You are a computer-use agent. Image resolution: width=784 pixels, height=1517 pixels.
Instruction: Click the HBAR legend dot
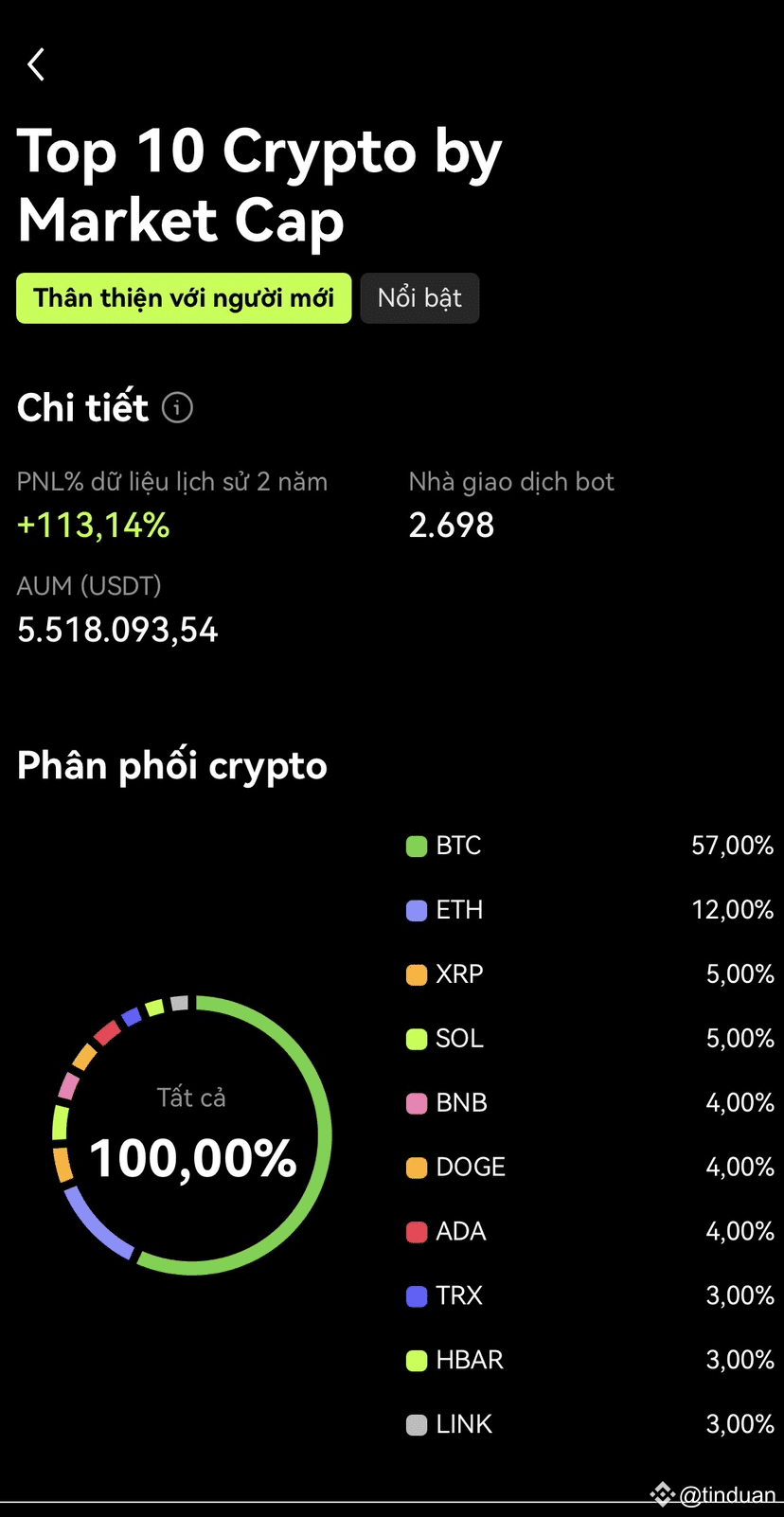[417, 1361]
